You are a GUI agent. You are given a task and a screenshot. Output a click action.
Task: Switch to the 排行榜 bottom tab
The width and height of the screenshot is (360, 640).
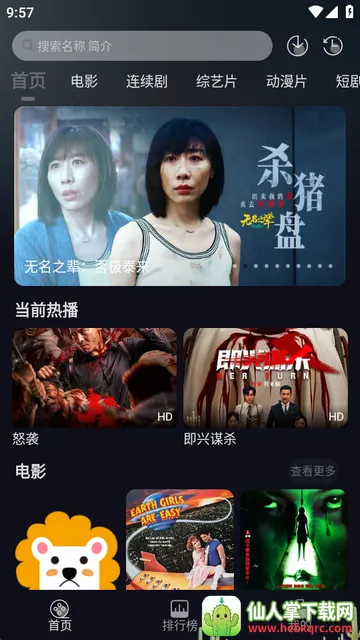(180, 616)
